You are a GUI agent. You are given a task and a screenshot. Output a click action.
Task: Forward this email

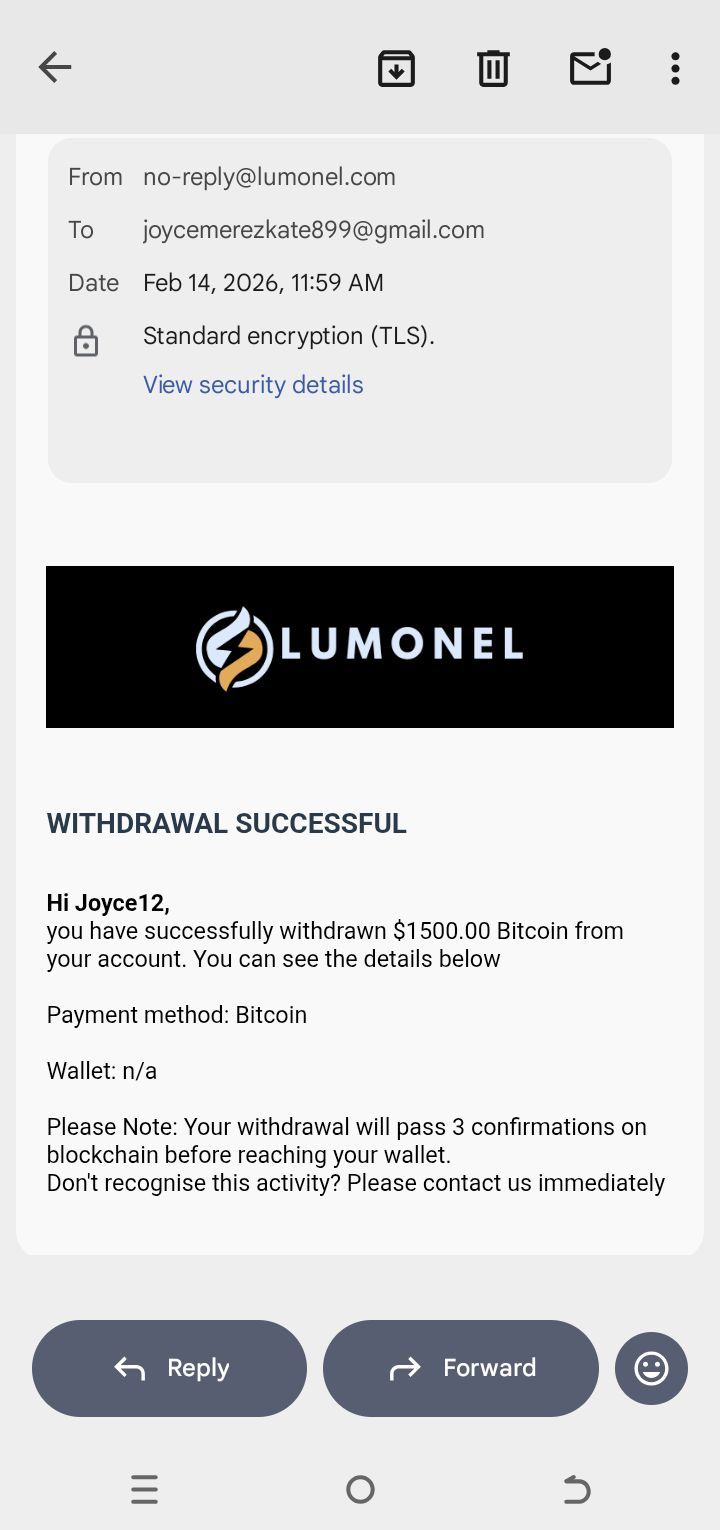pyautogui.click(x=461, y=1368)
